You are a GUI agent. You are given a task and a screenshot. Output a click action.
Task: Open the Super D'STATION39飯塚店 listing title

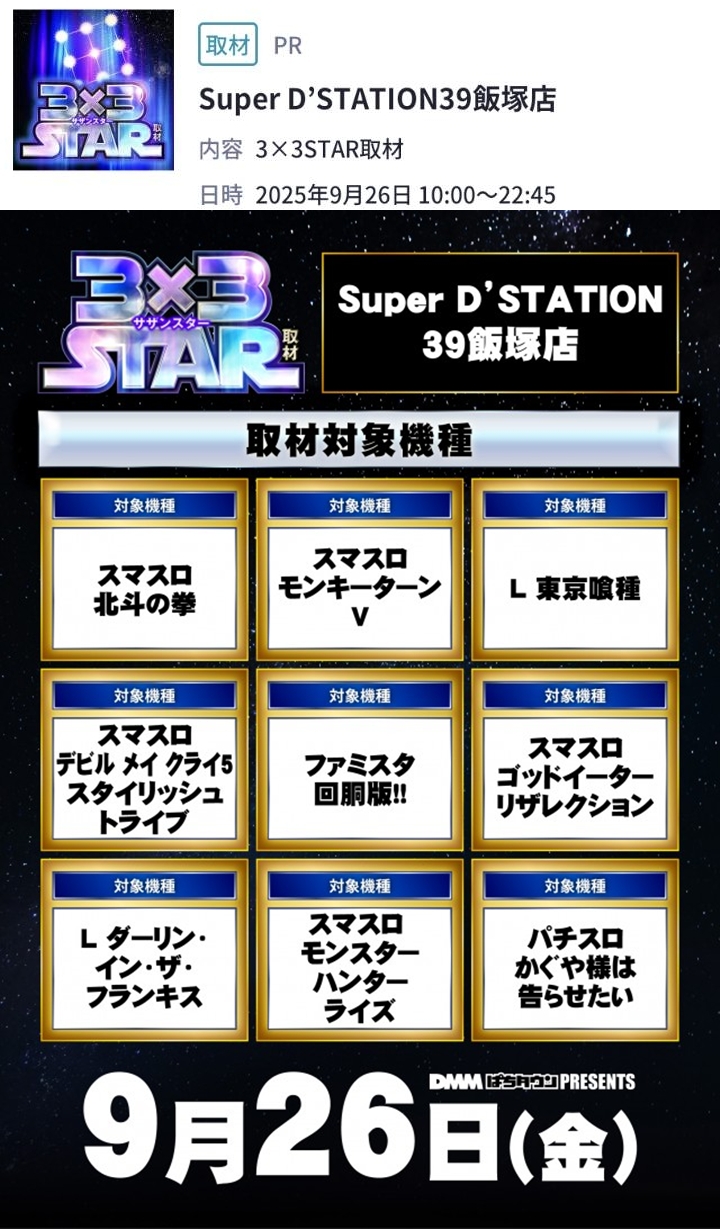click(377, 100)
